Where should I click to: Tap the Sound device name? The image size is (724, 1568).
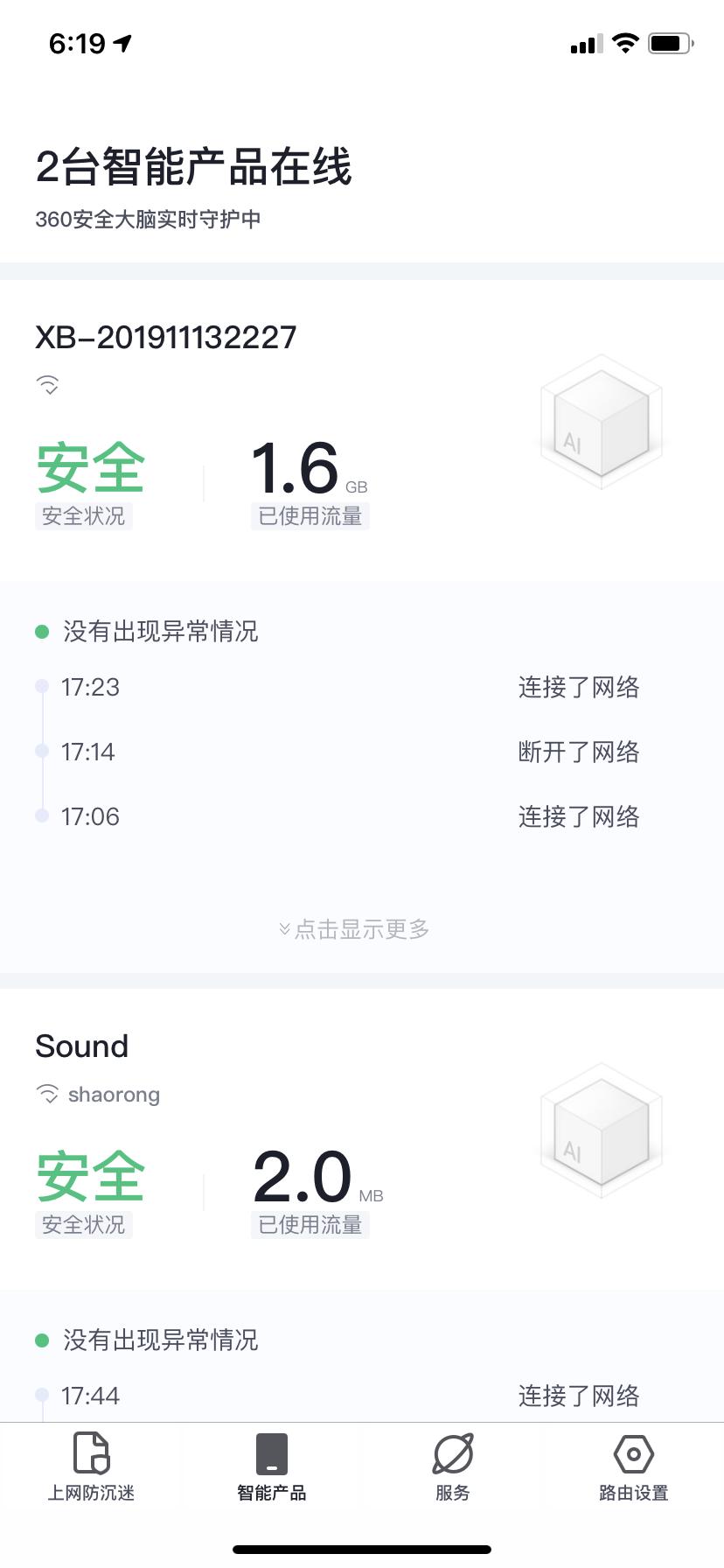(81, 1045)
